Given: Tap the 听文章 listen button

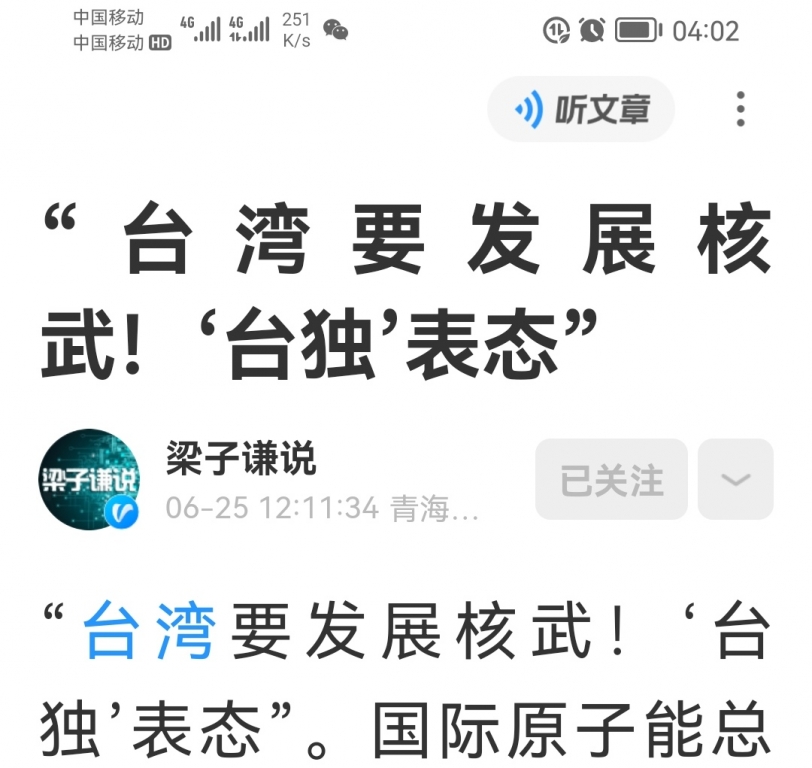Looking at the screenshot, I should tap(581, 109).
